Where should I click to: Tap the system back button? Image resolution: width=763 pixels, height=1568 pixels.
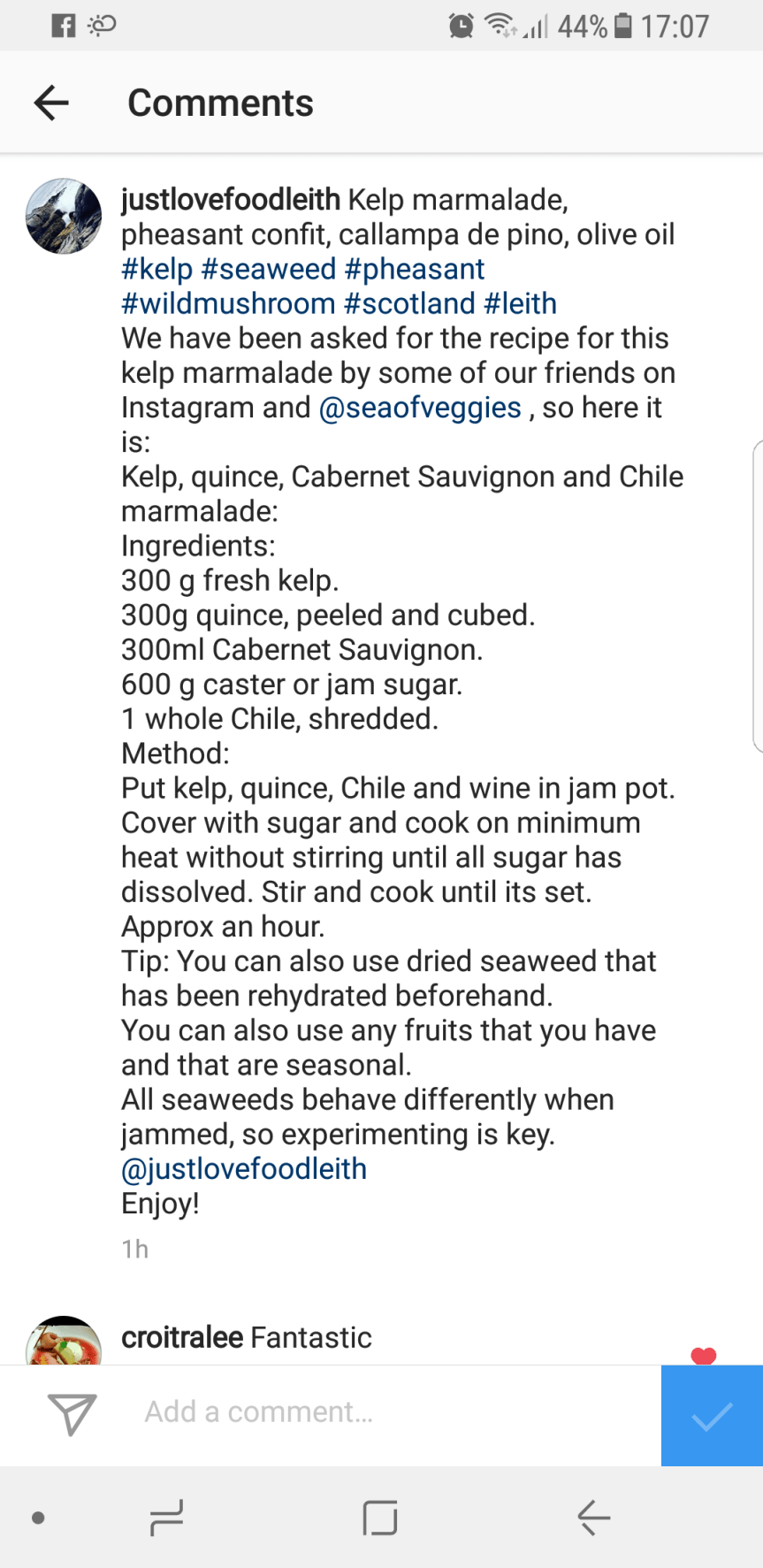click(593, 1518)
